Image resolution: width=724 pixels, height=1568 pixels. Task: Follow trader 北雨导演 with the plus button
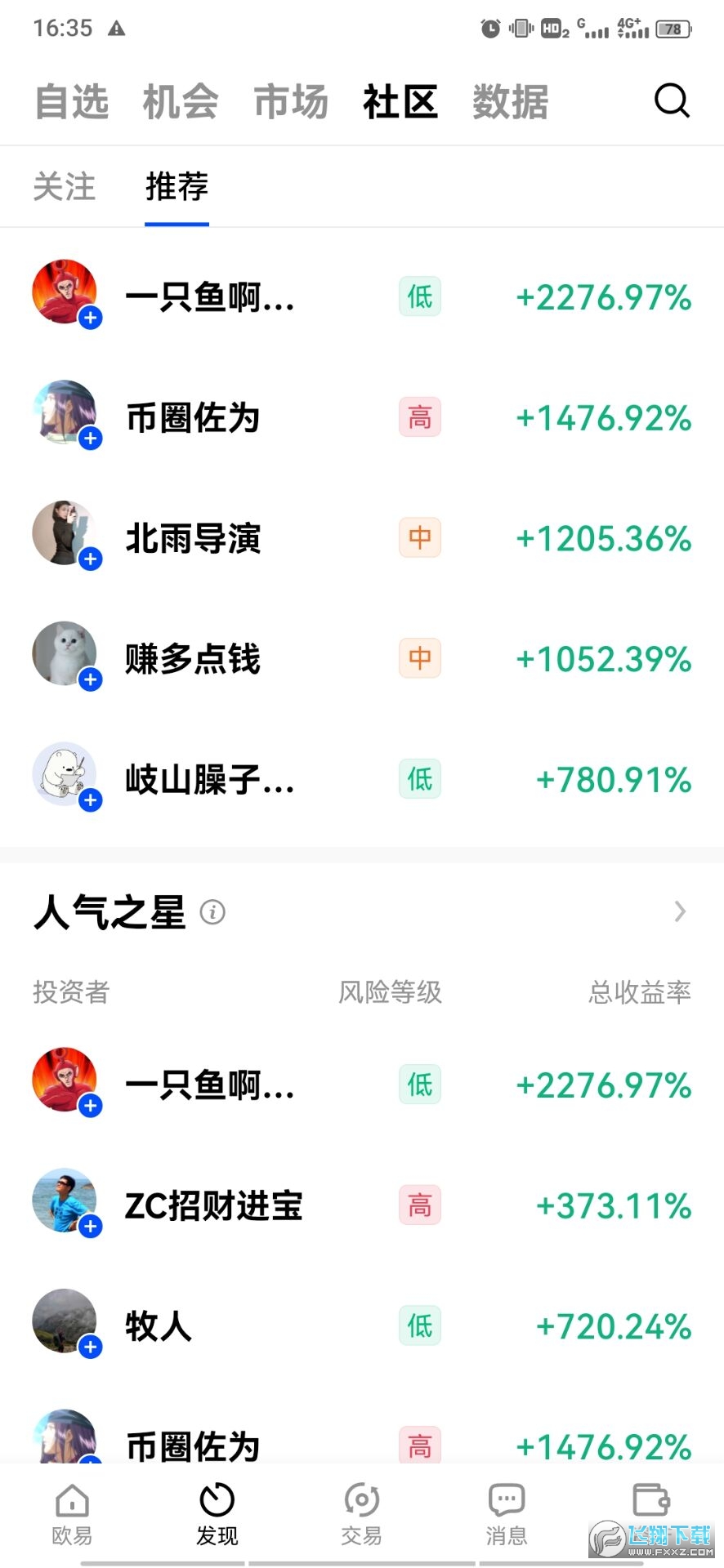[x=90, y=559]
